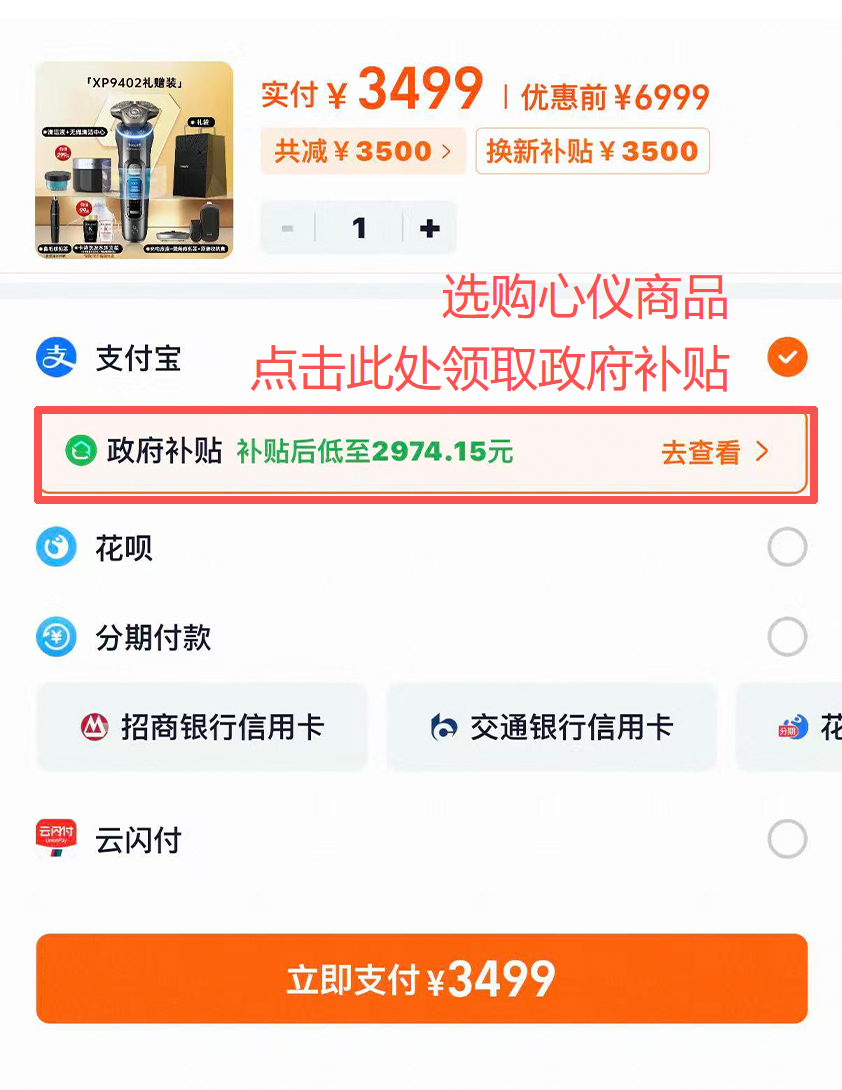
Task: Open the 共减¥3500 discount details
Action: click(x=363, y=151)
